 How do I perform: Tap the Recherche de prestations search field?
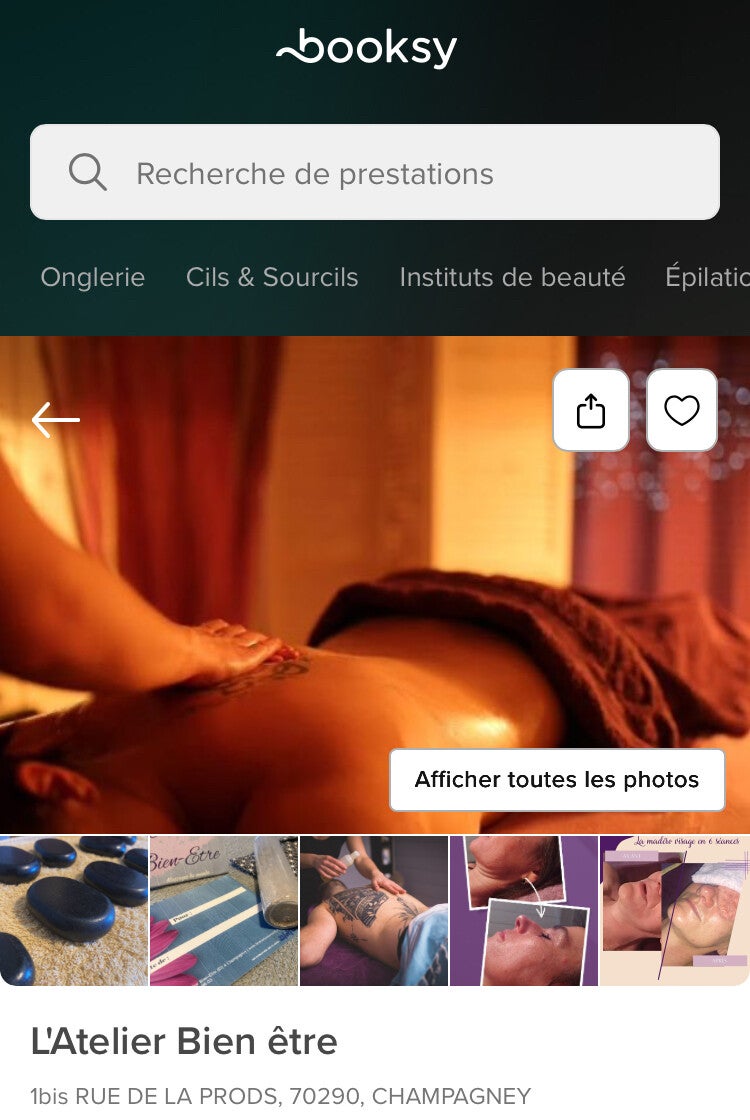pyautogui.click(x=375, y=172)
